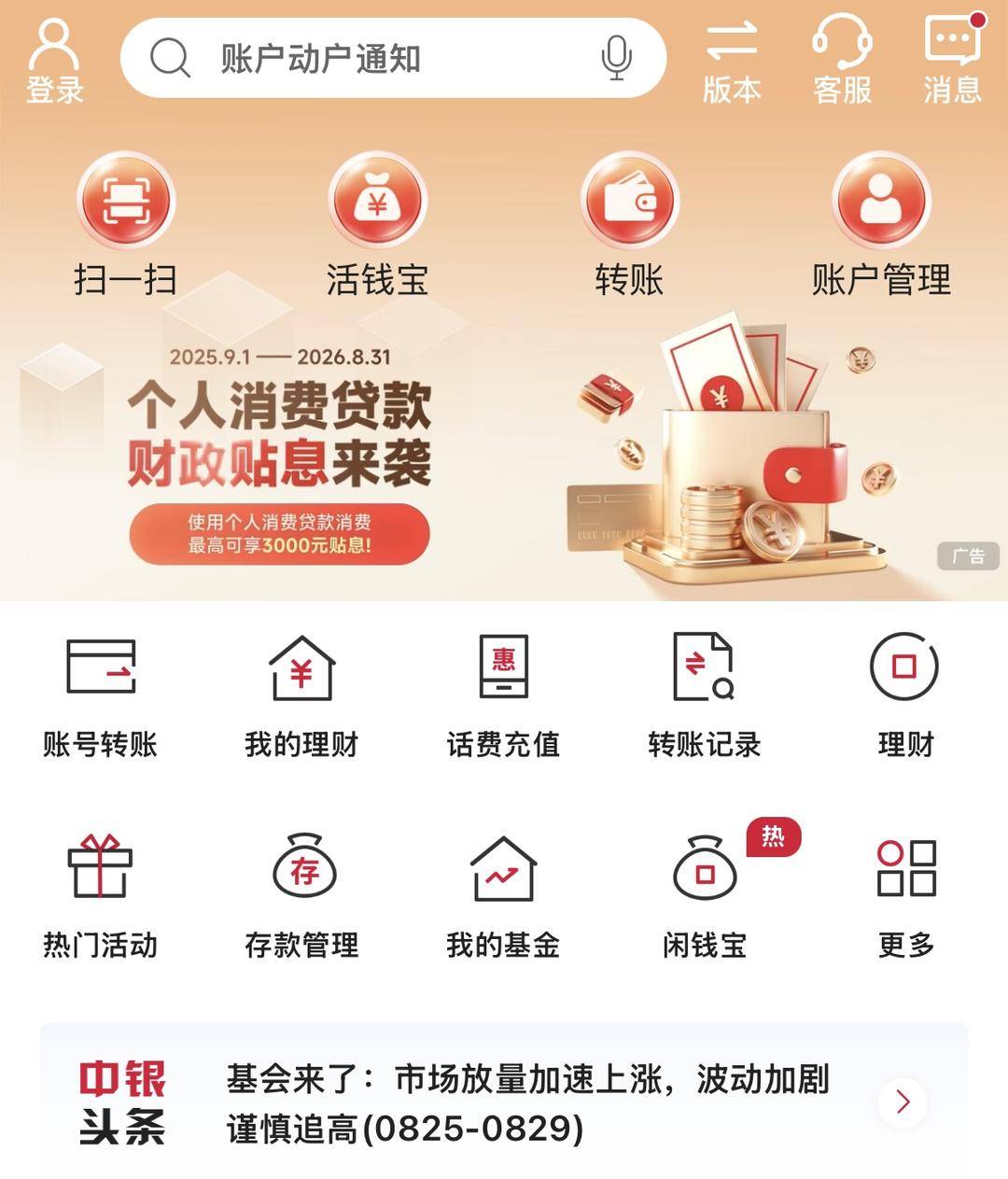Open the 中银头条 news arrow

point(903,1102)
